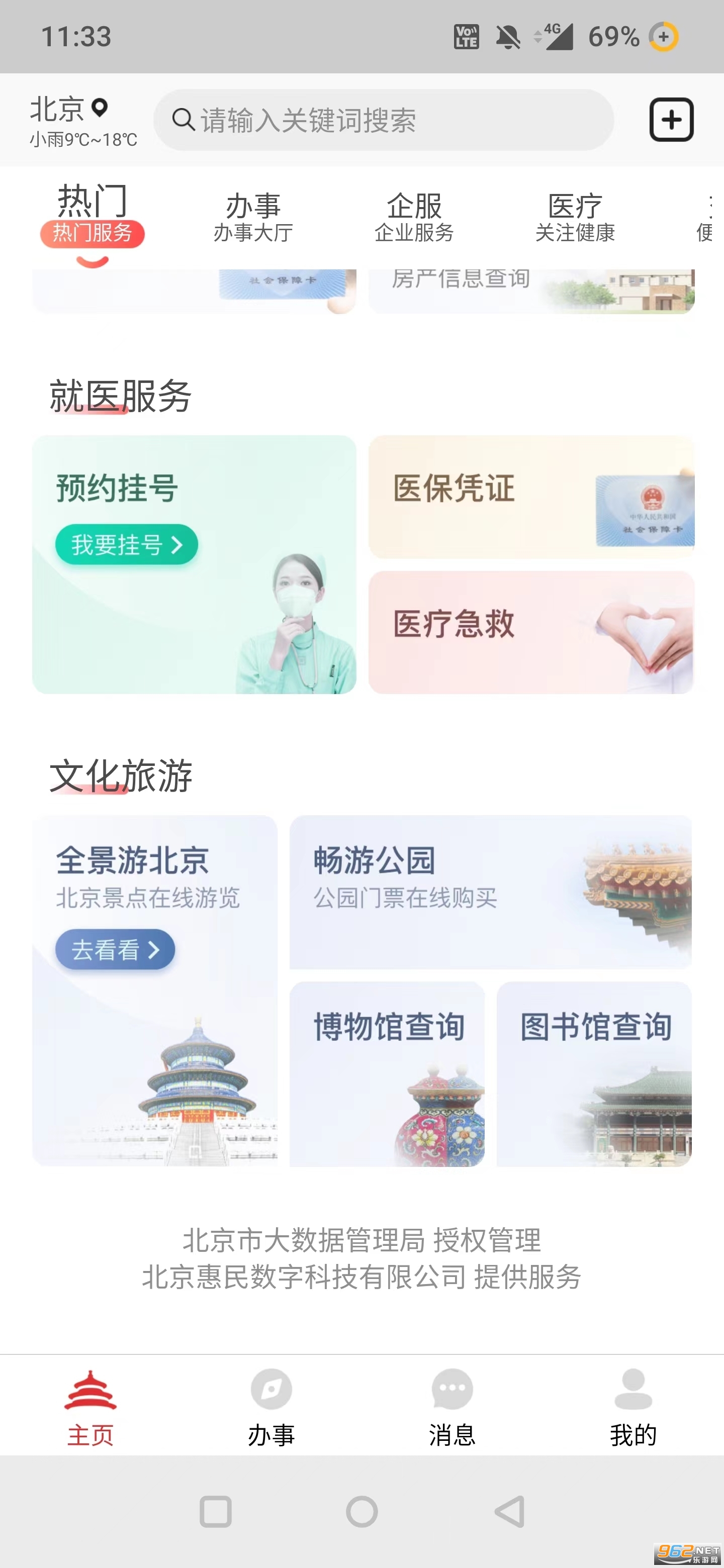
Task: Open 畅游公园 park ticket card
Action: click(x=490, y=892)
